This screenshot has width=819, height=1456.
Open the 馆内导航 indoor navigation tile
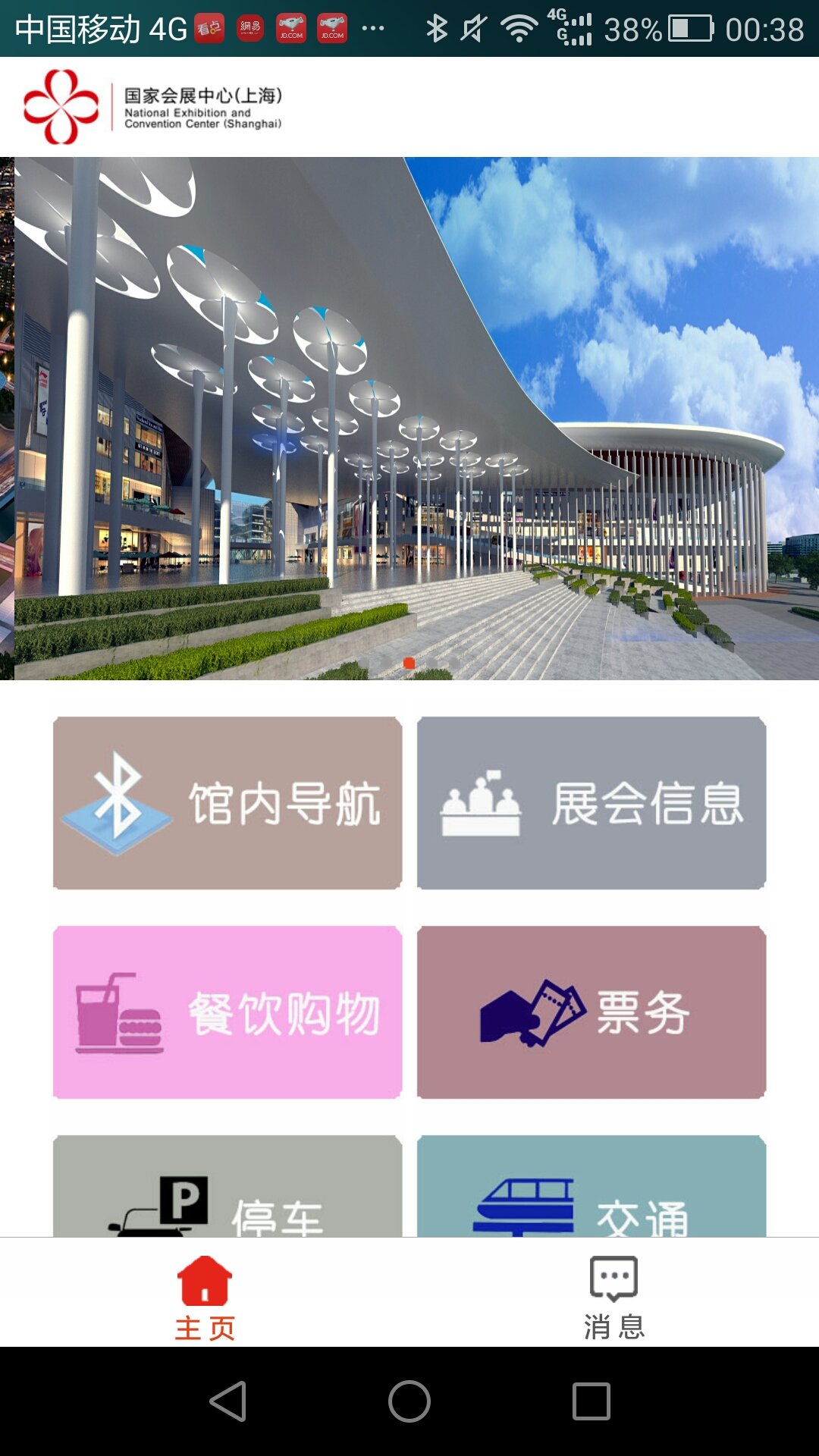coord(224,804)
